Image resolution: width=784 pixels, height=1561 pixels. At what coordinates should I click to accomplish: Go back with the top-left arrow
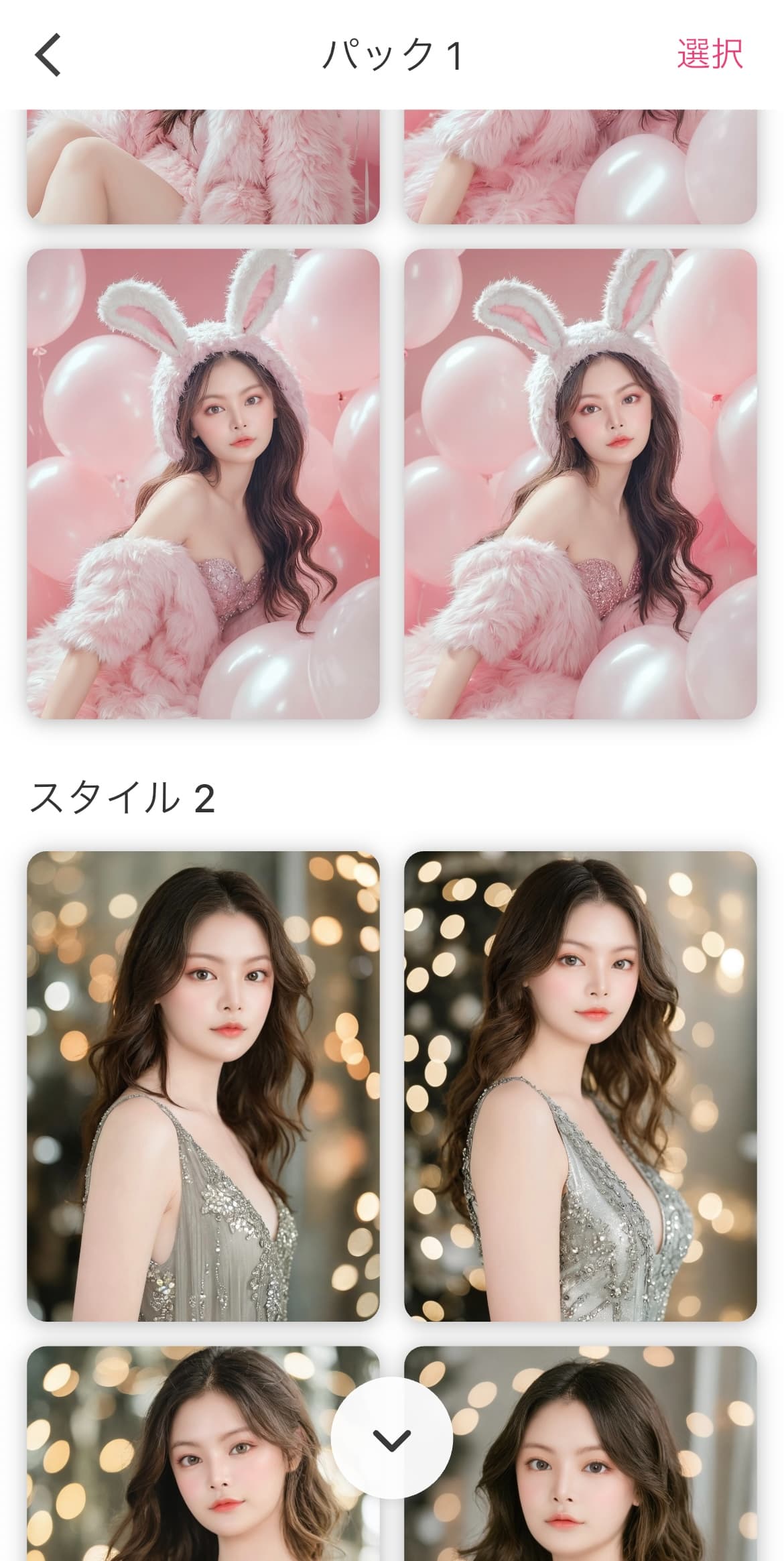[48, 55]
